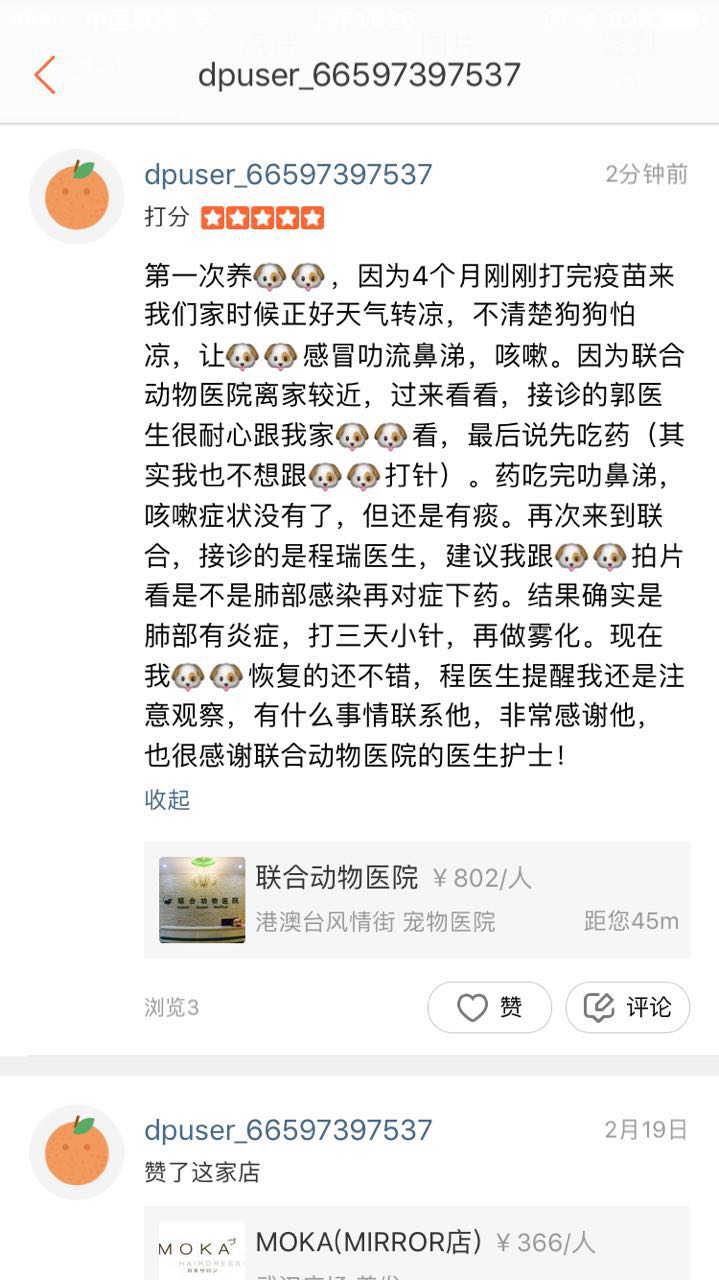
Task: Tap the orange avatar on the 2月19日 post
Action: [x=77, y=1152]
